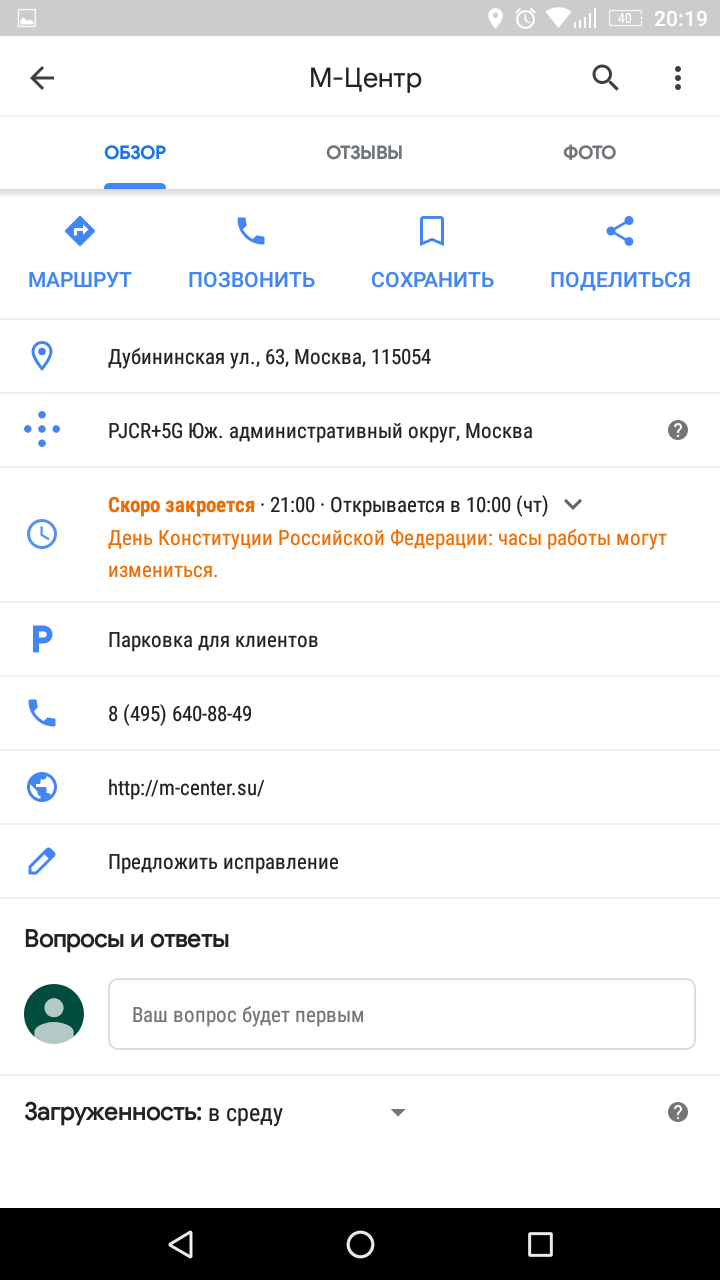720x1280 pixels.
Task: Switch to the ОТЗЫВЫ tab
Action: coord(364,152)
